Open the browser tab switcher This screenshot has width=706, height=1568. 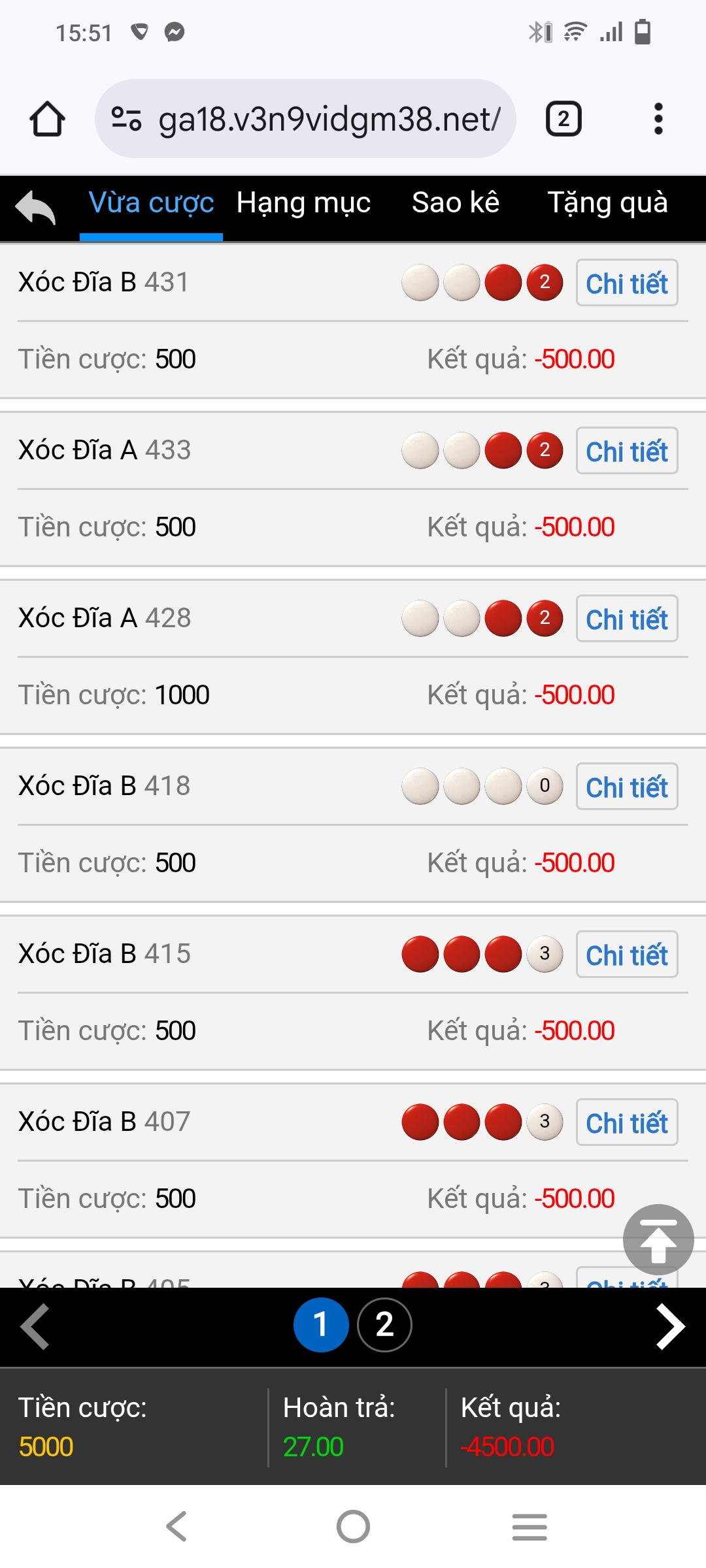click(563, 120)
